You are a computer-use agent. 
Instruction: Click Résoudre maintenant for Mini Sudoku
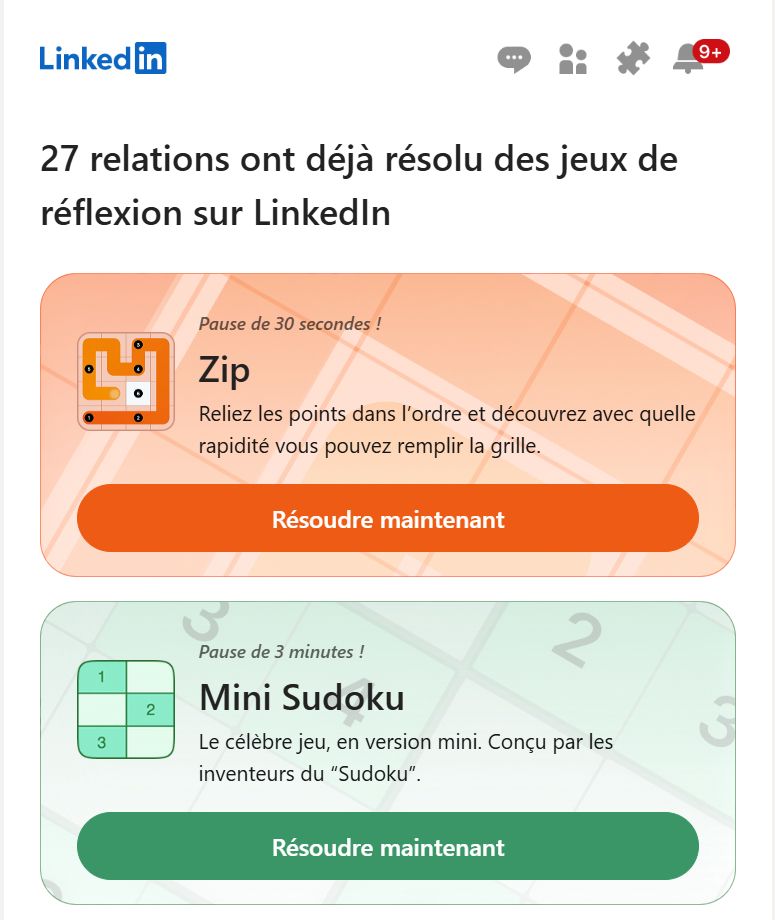tap(387, 846)
